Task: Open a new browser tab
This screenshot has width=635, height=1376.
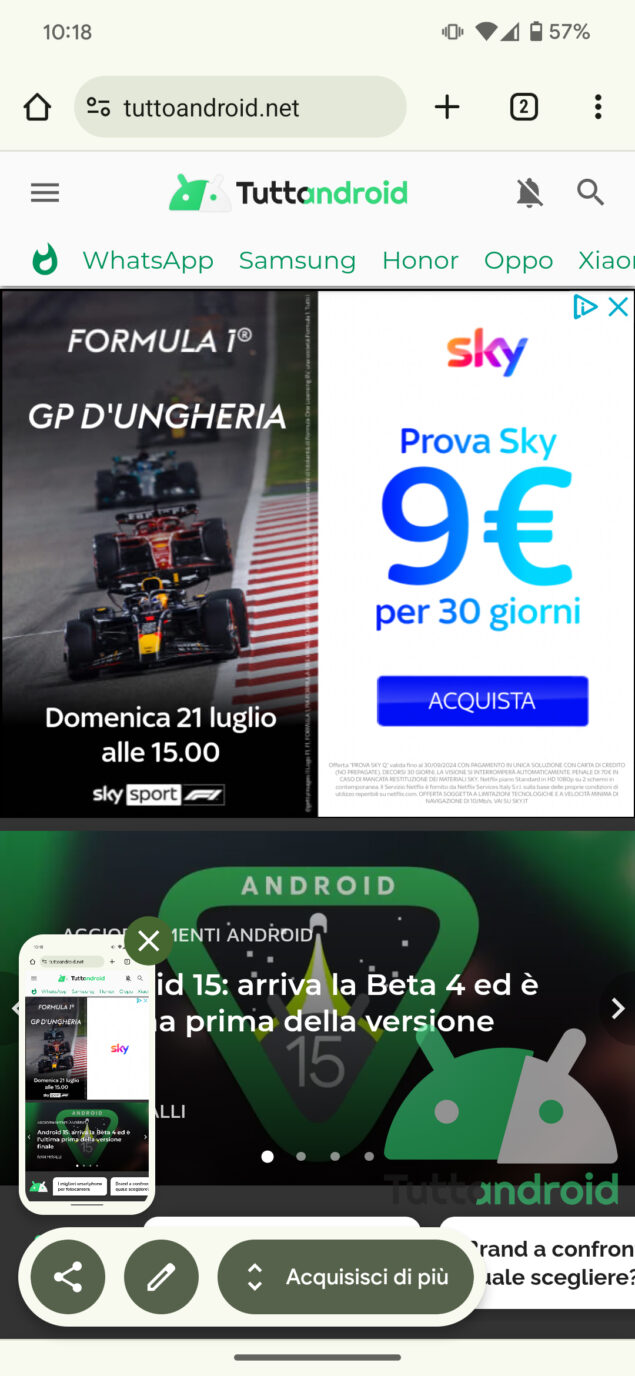Action: [447, 107]
